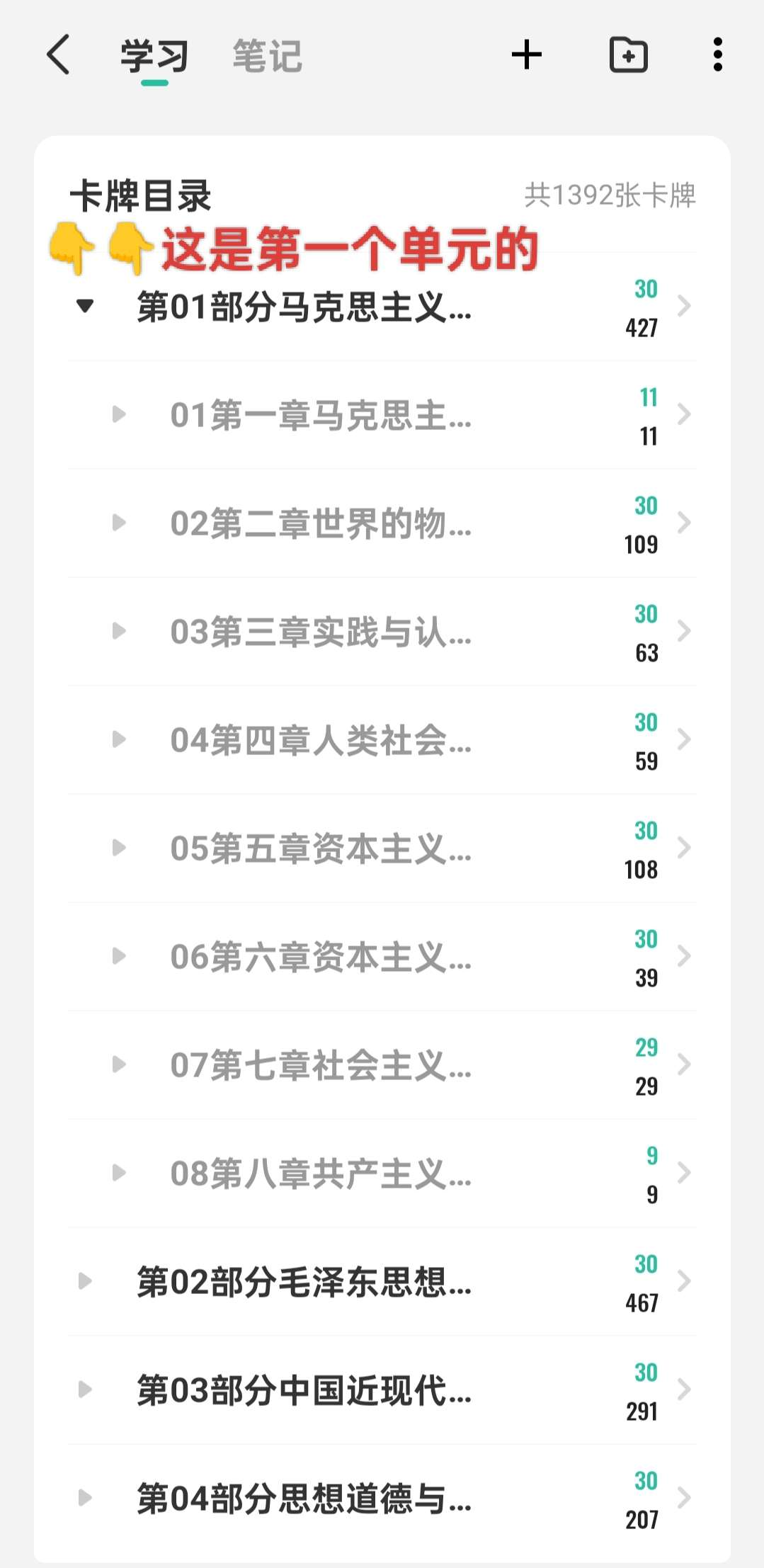Open the add-folder icon
Viewport: 764px width, 1568px height.
[x=629, y=55]
